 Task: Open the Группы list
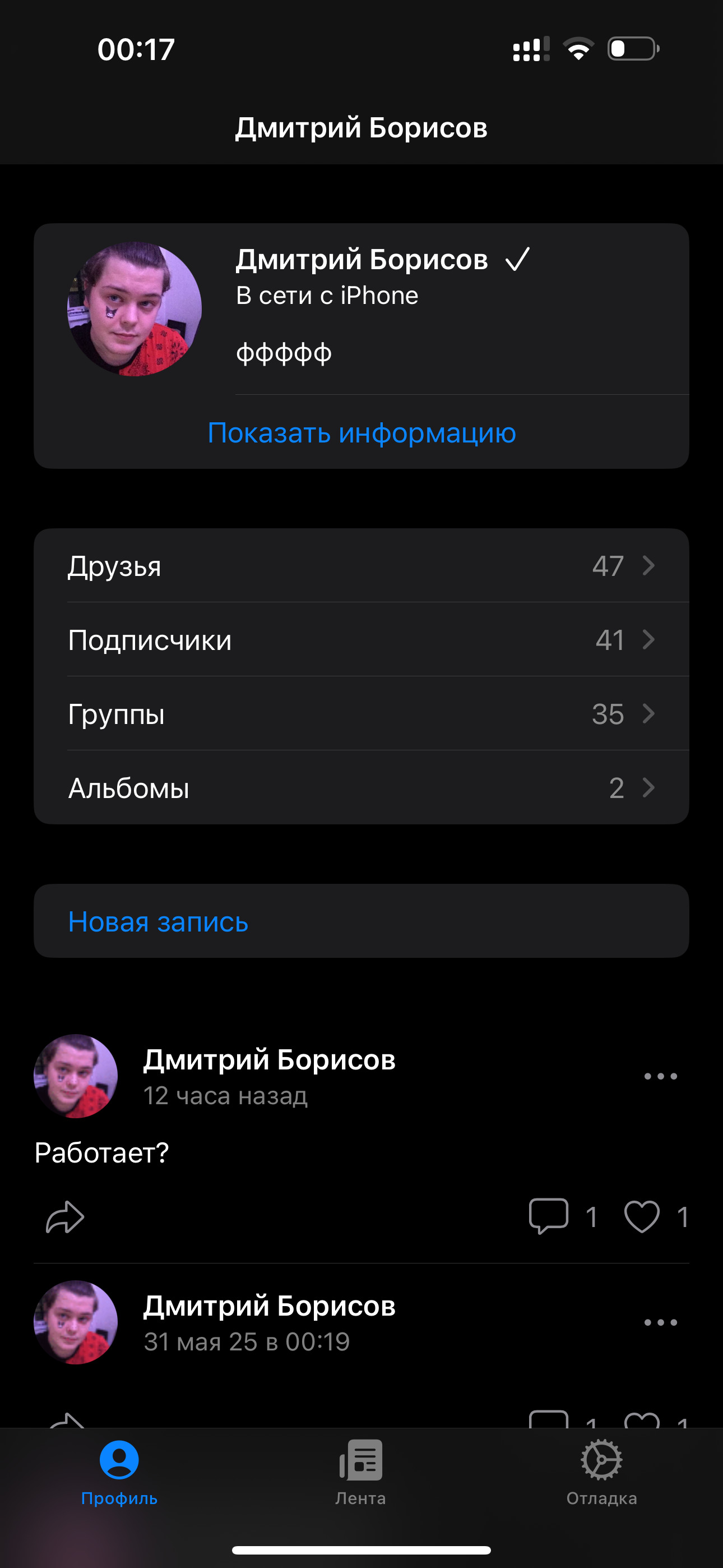(x=361, y=714)
